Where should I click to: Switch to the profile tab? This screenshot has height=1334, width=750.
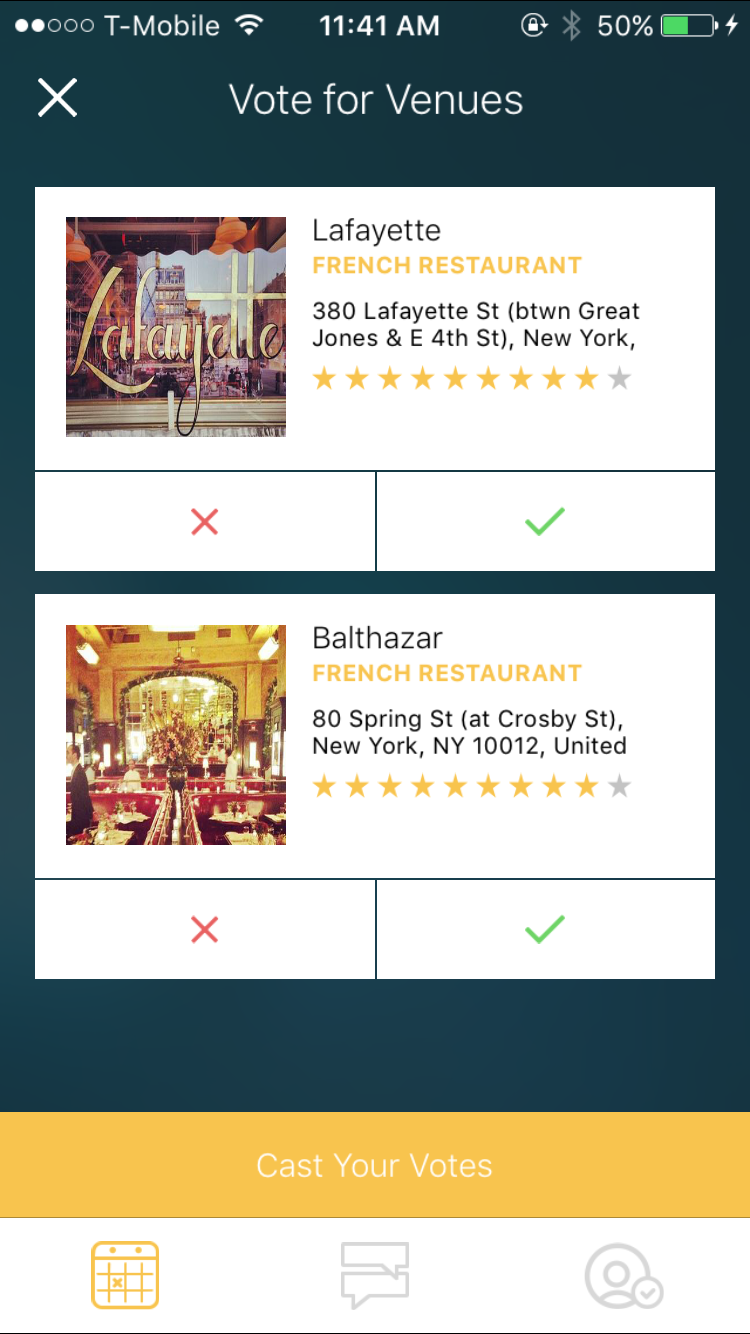623,1275
